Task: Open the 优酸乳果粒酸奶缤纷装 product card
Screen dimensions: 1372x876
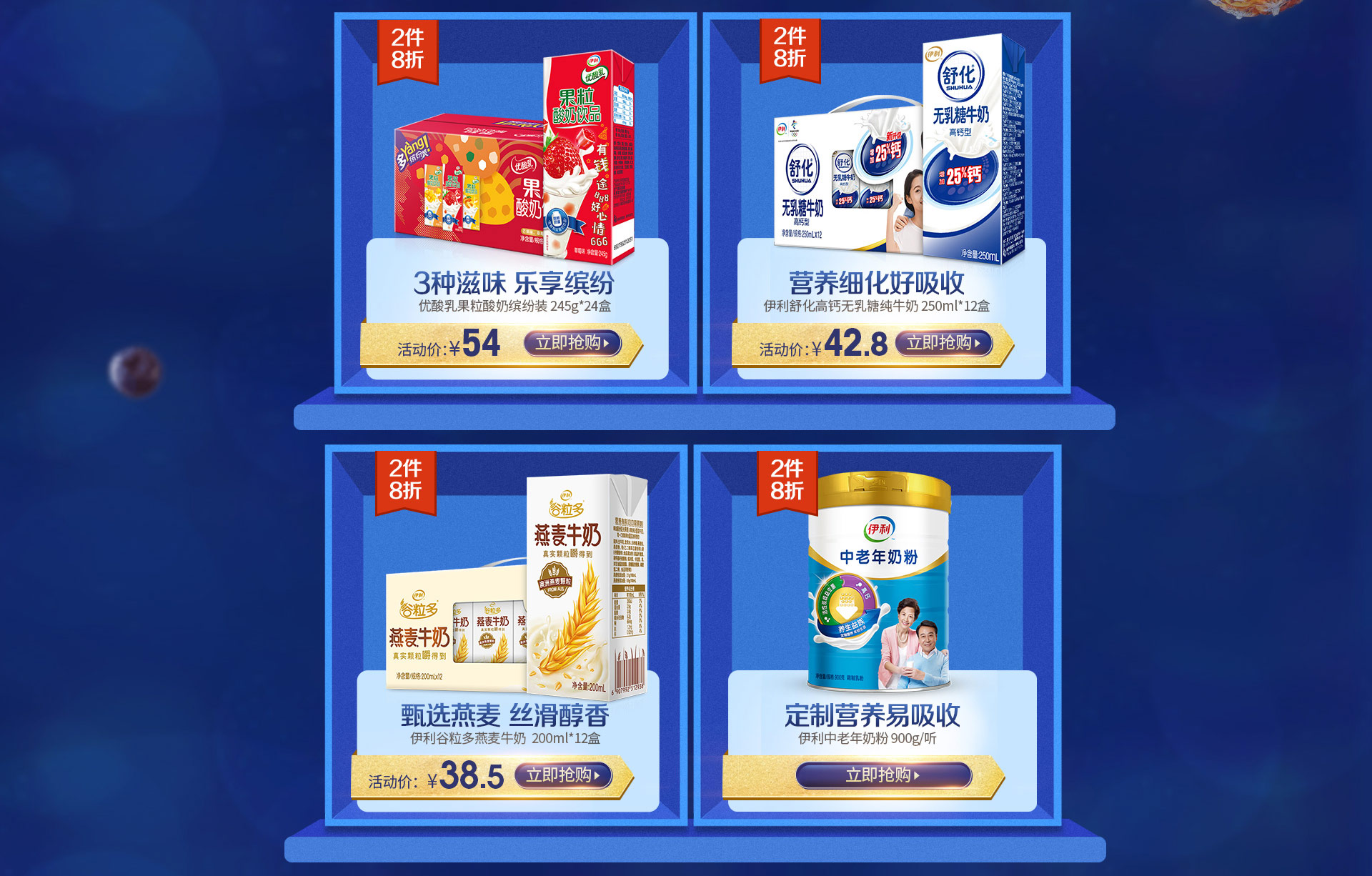Action: coord(514,186)
